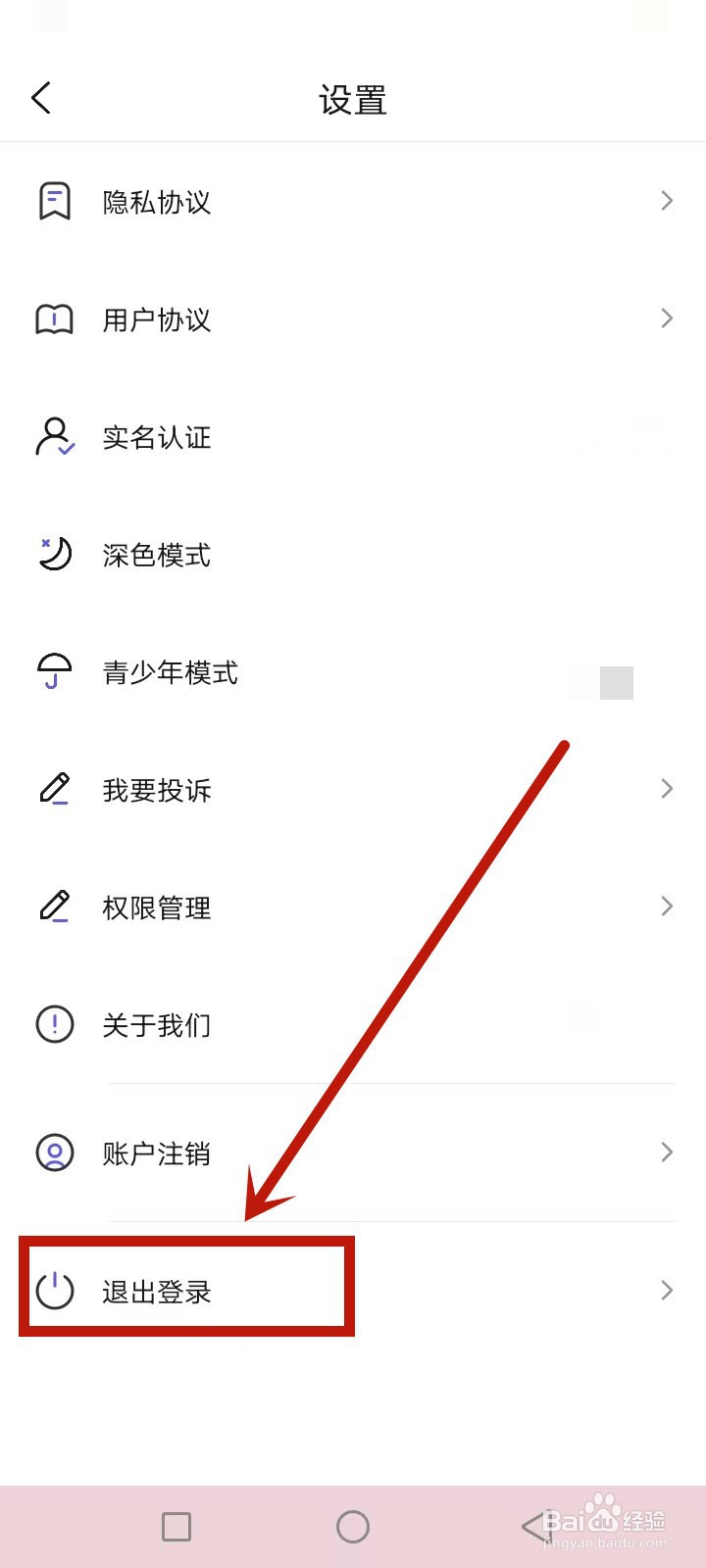Click the power icon beside 退出登录
Viewport: 706px width, 1568px height.
(56, 1292)
